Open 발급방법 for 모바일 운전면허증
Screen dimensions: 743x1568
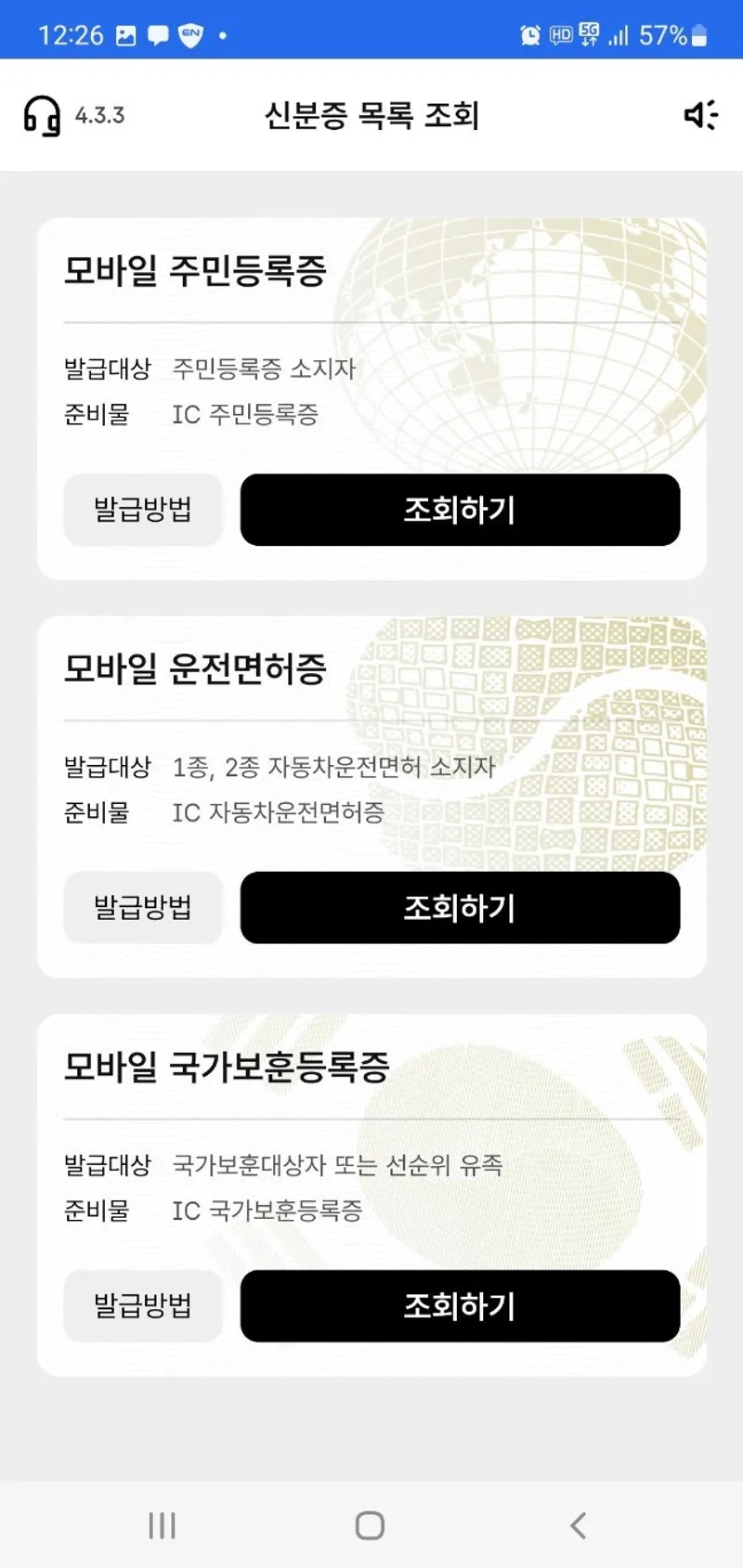click(x=143, y=907)
